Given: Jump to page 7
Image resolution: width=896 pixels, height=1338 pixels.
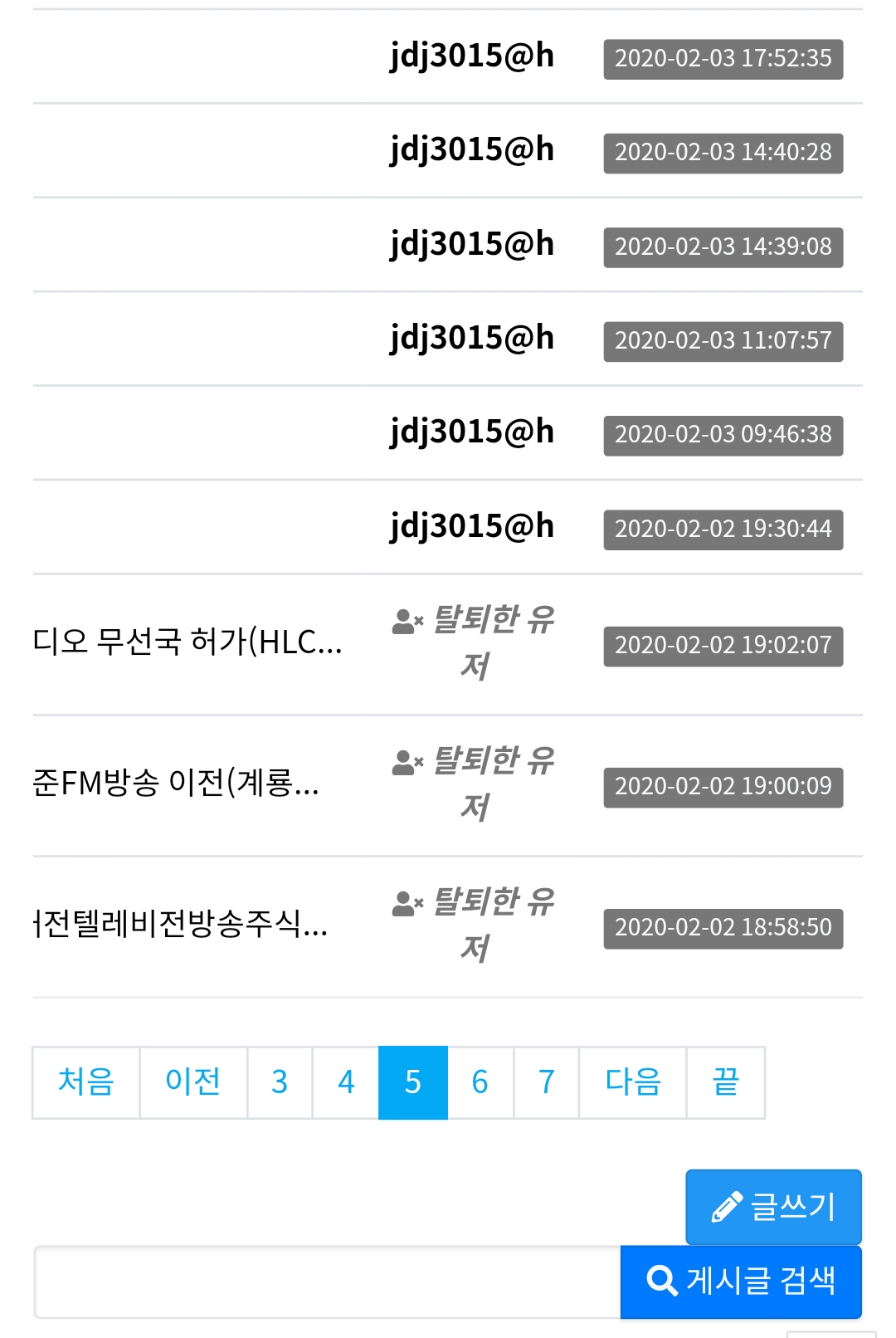Looking at the screenshot, I should [x=546, y=1082].
